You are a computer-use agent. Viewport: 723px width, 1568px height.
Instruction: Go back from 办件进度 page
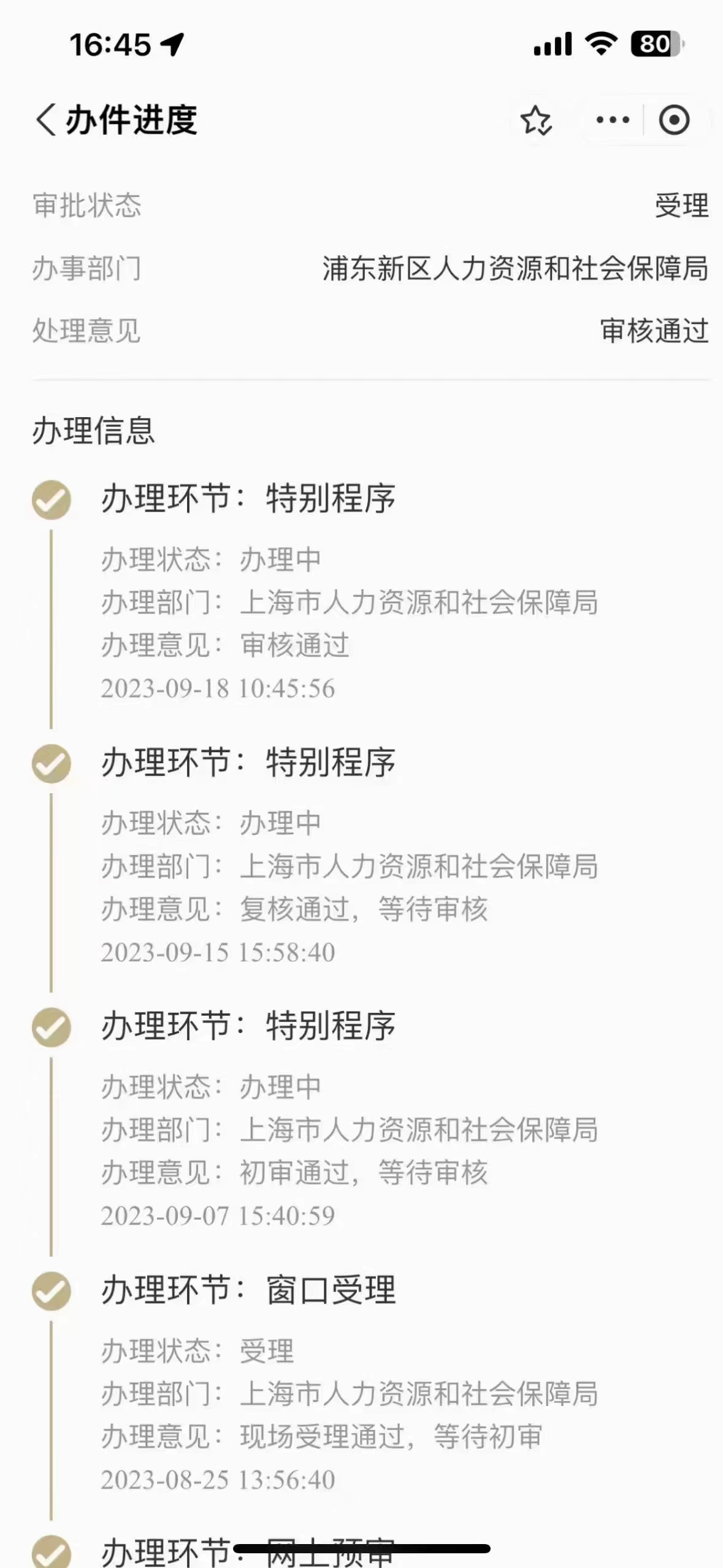tap(47, 119)
